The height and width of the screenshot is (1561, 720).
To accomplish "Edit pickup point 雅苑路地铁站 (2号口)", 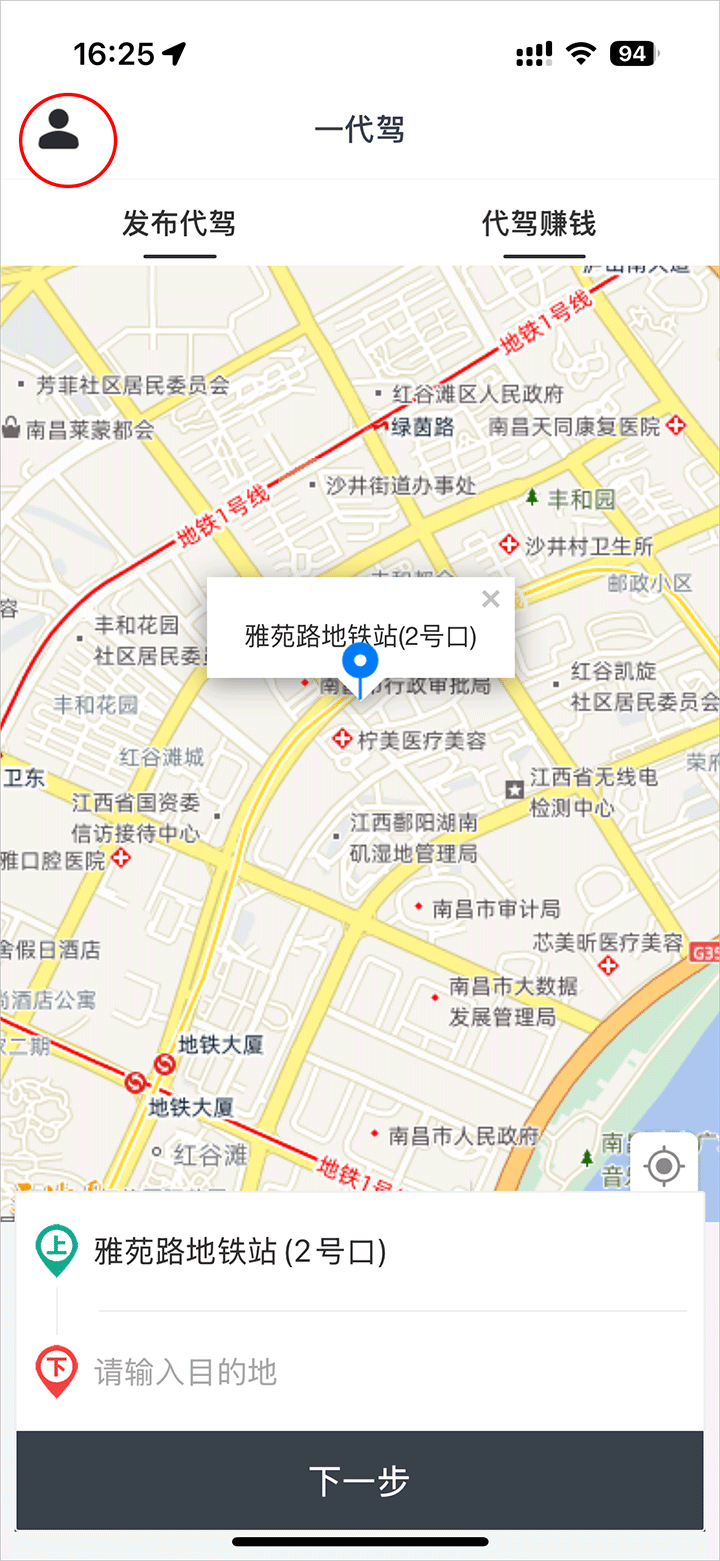I will click(x=240, y=1251).
